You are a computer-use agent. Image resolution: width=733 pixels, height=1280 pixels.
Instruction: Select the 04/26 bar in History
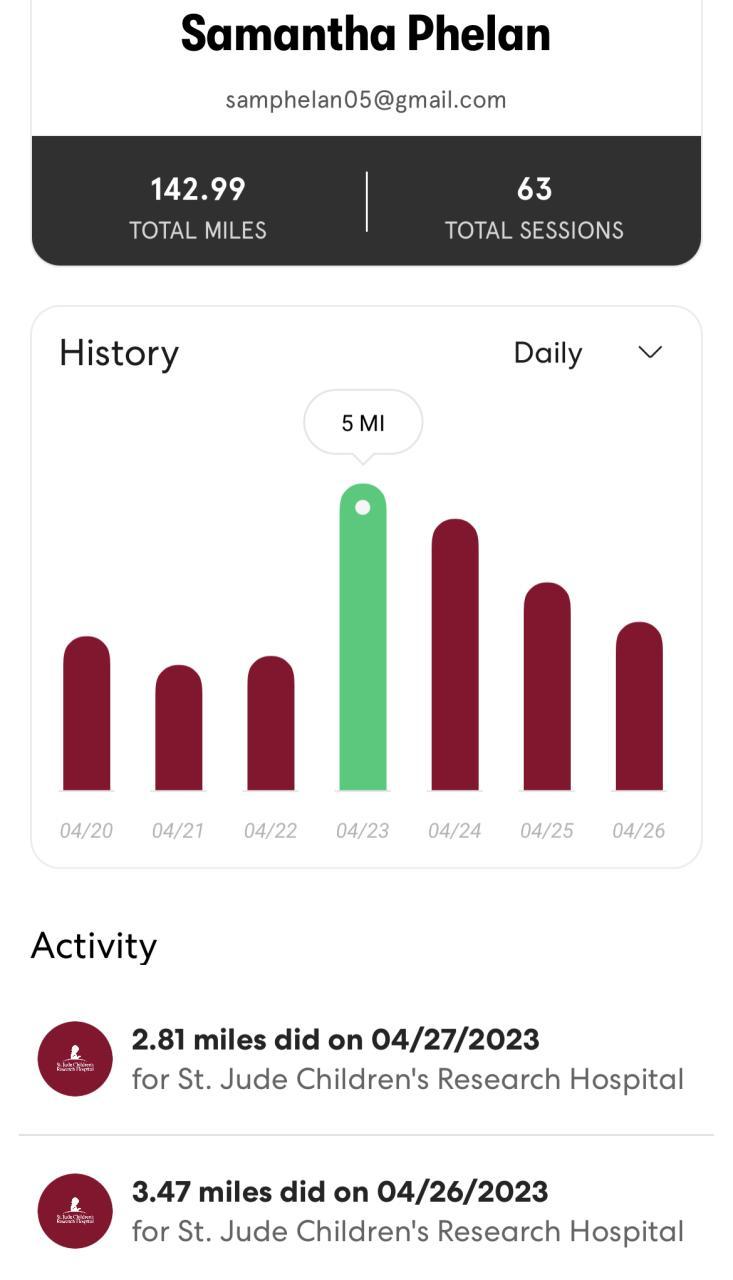click(639, 707)
